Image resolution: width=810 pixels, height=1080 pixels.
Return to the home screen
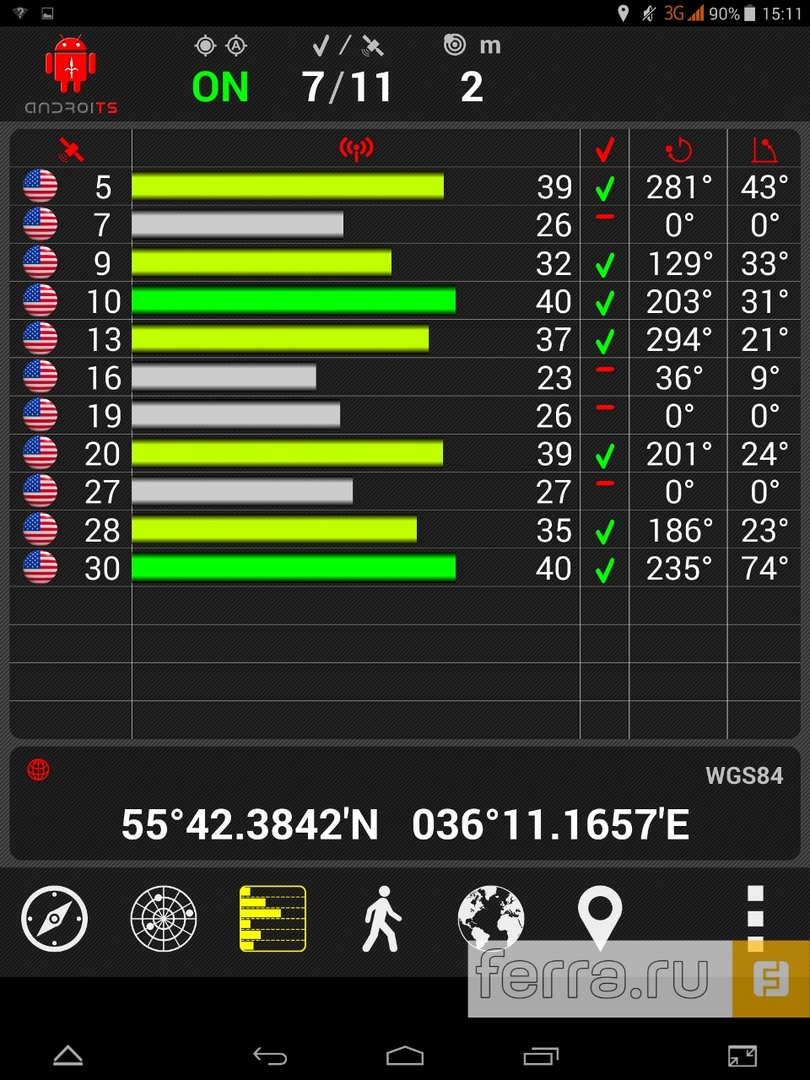(x=405, y=1055)
